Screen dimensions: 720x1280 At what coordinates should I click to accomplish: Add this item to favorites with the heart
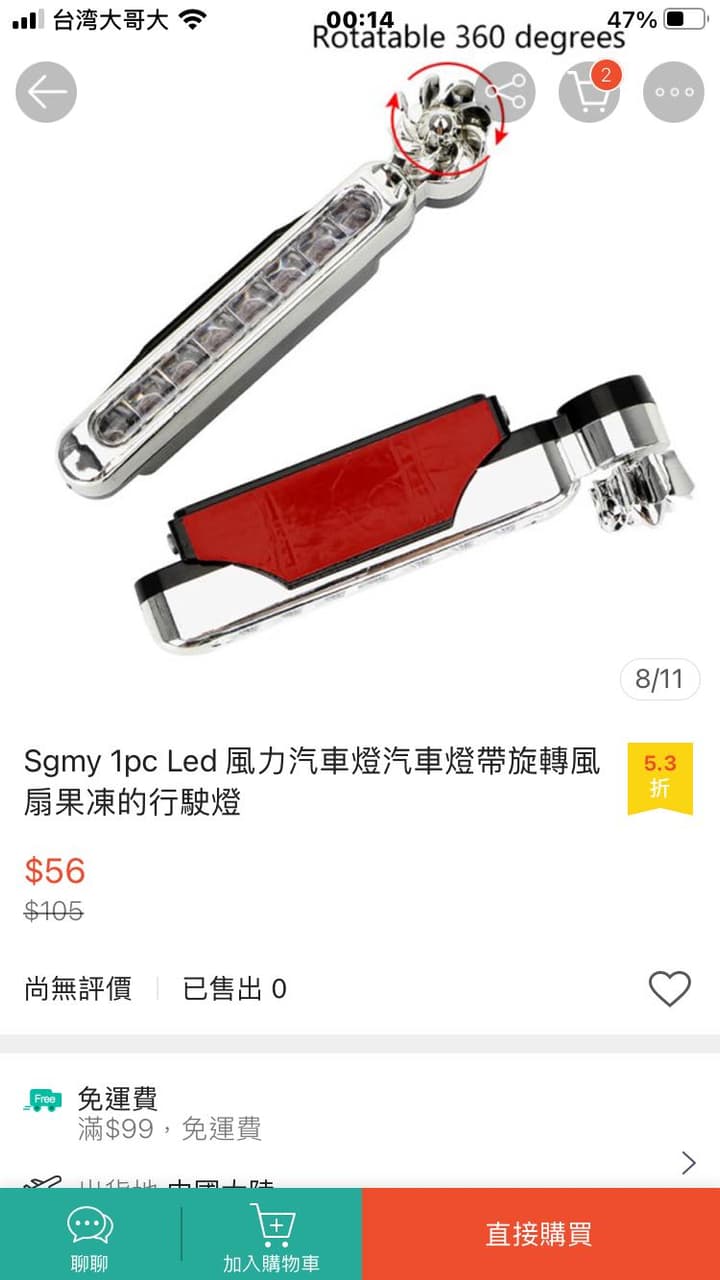click(x=670, y=989)
